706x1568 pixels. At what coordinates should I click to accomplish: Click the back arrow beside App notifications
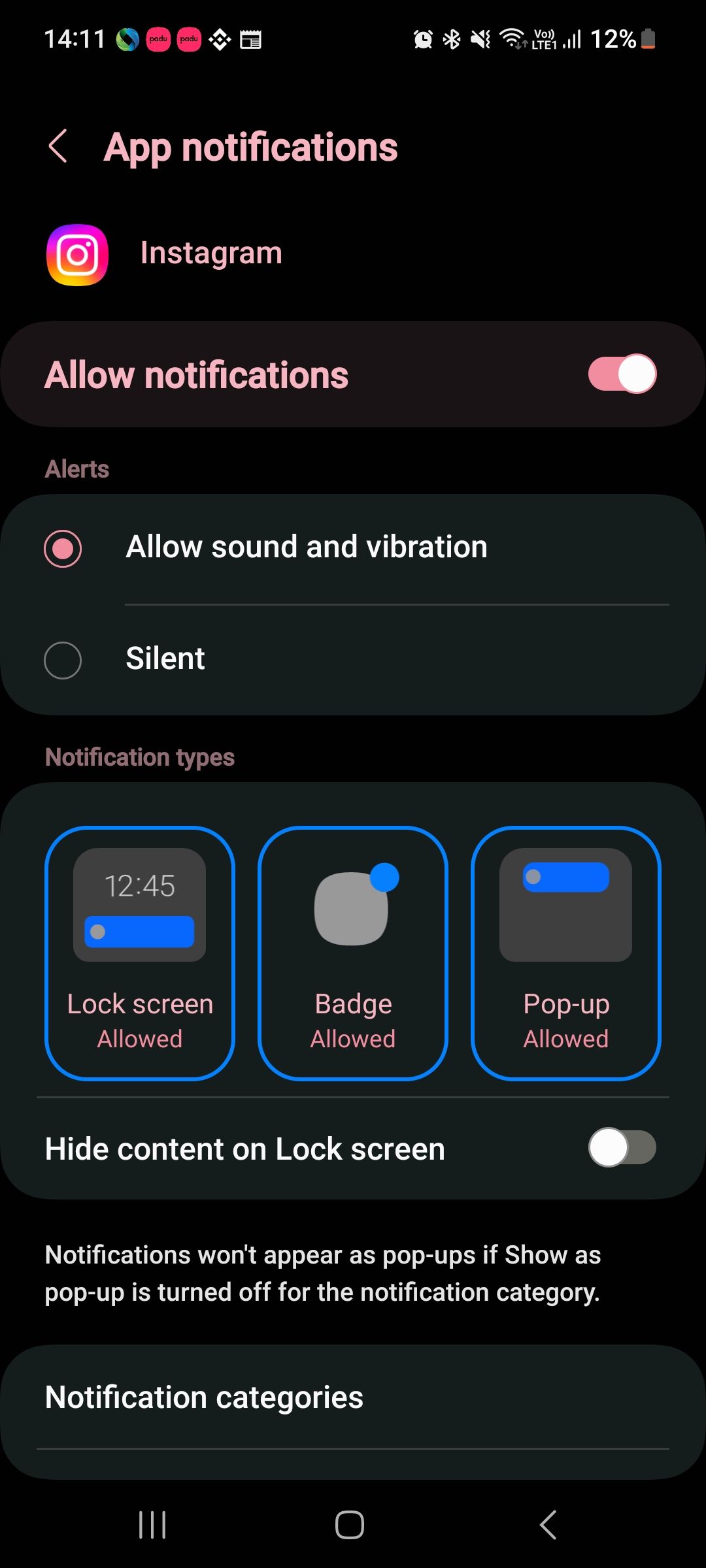58,146
